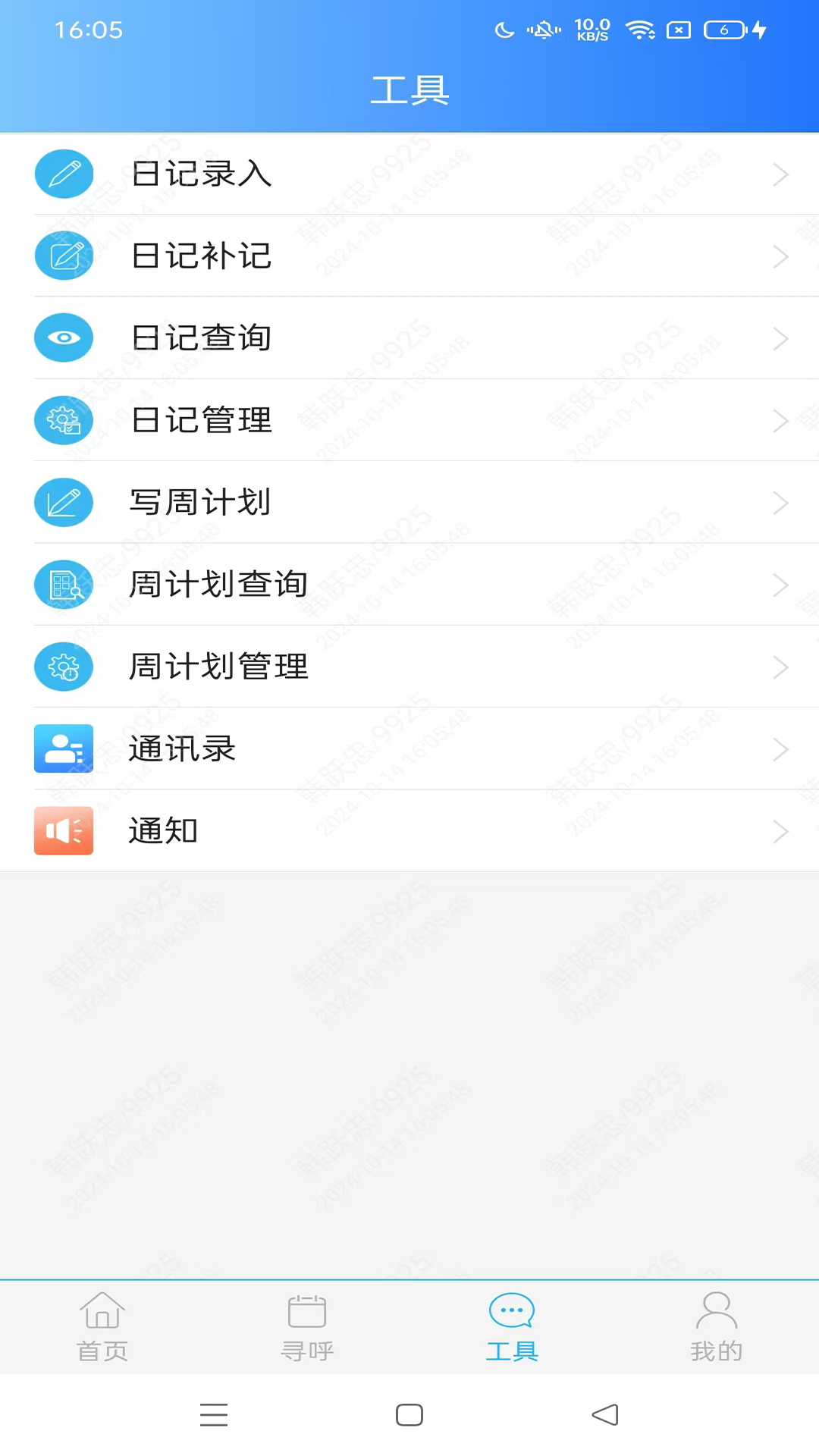Viewport: 819px width, 1456px height.
Task: Tap the 通讯录 contacts icon
Action: point(64,748)
